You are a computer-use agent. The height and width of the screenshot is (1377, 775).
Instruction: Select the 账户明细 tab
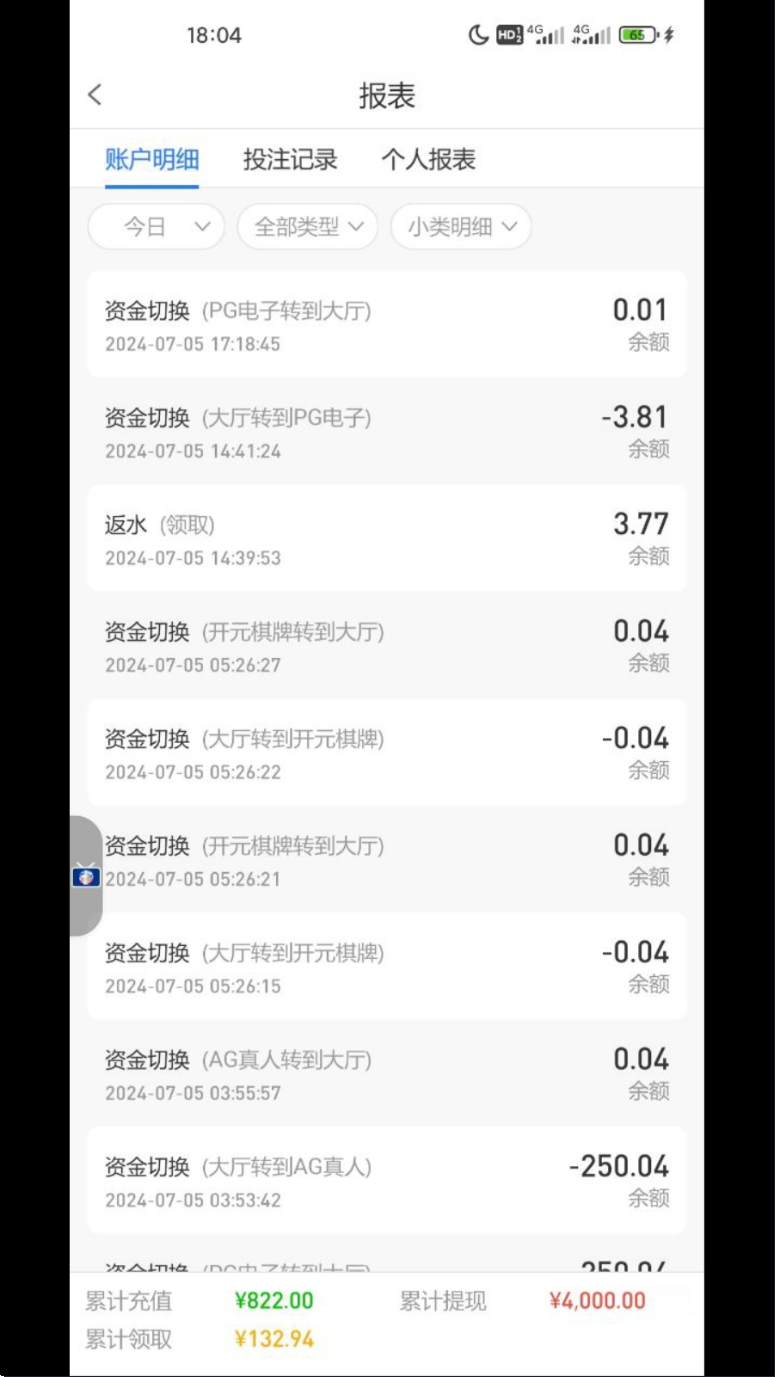point(152,160)
